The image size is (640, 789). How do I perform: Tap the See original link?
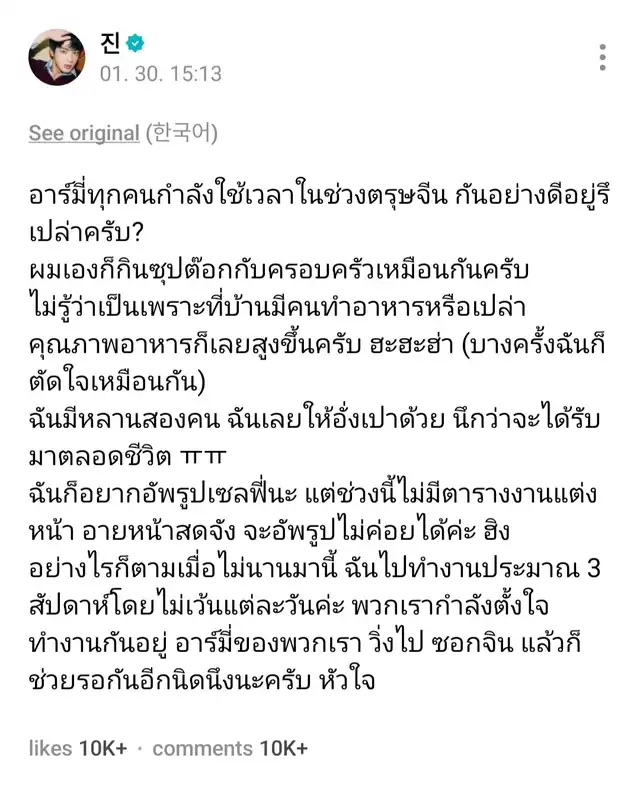[x=84, y=133]
